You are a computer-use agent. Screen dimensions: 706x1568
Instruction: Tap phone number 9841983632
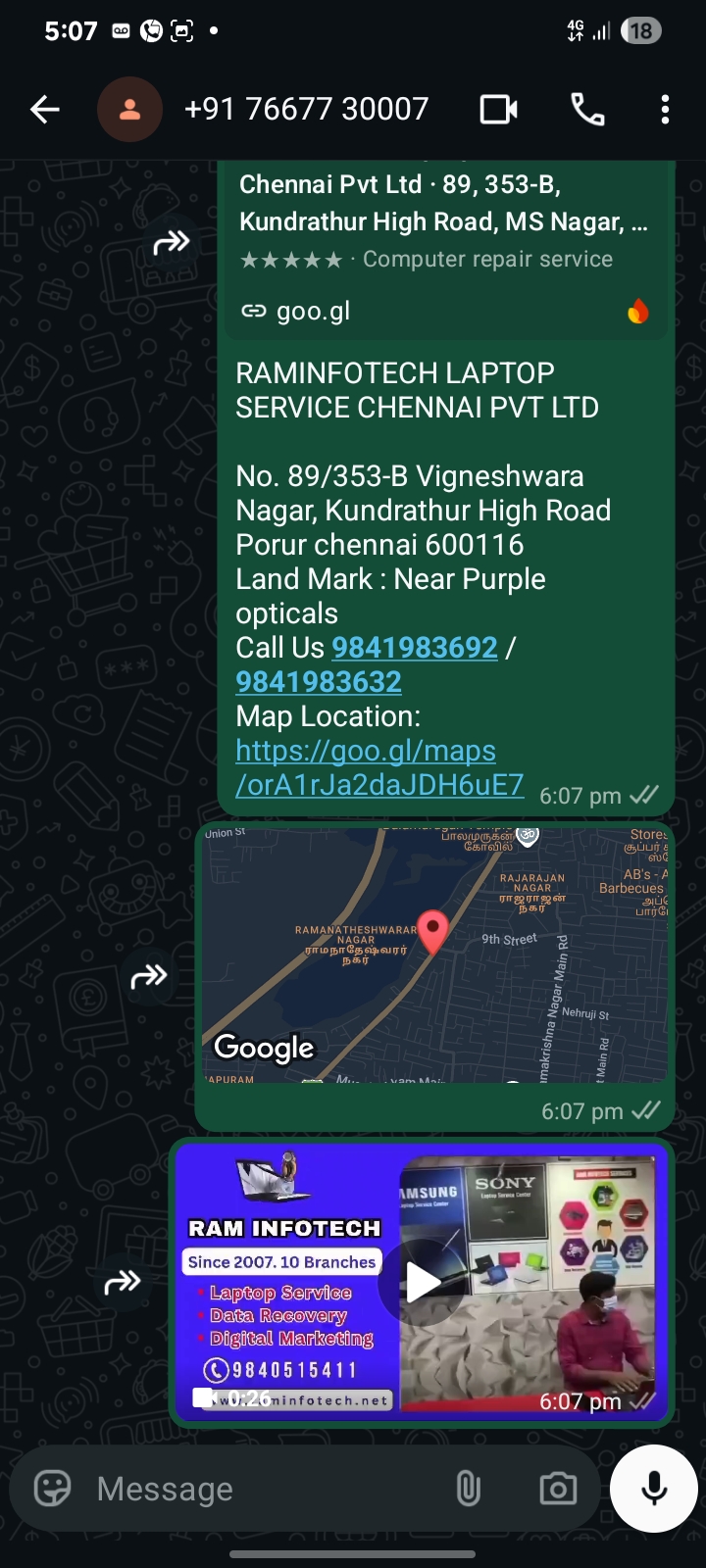click(x=319, y=682)
